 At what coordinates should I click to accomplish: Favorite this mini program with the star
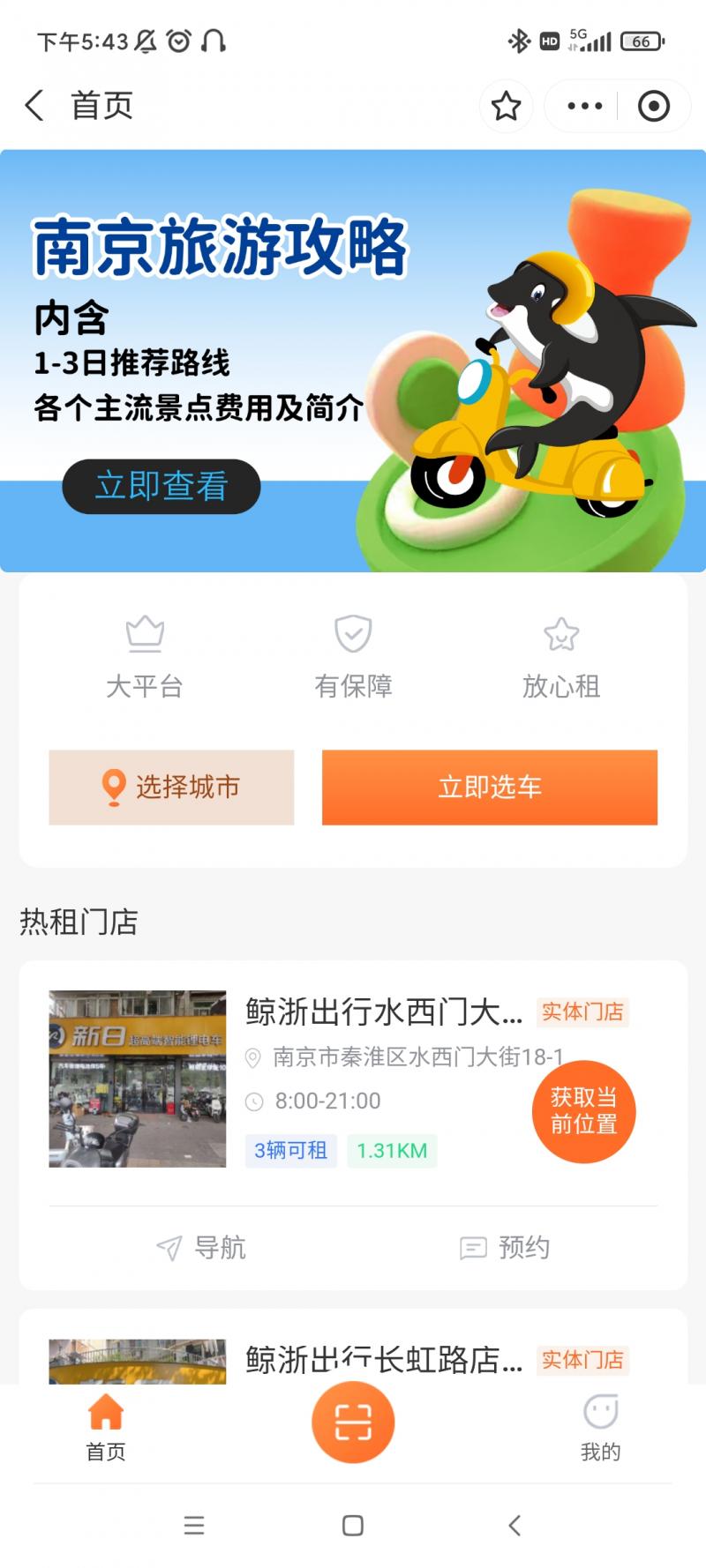(x=506, y=107)
